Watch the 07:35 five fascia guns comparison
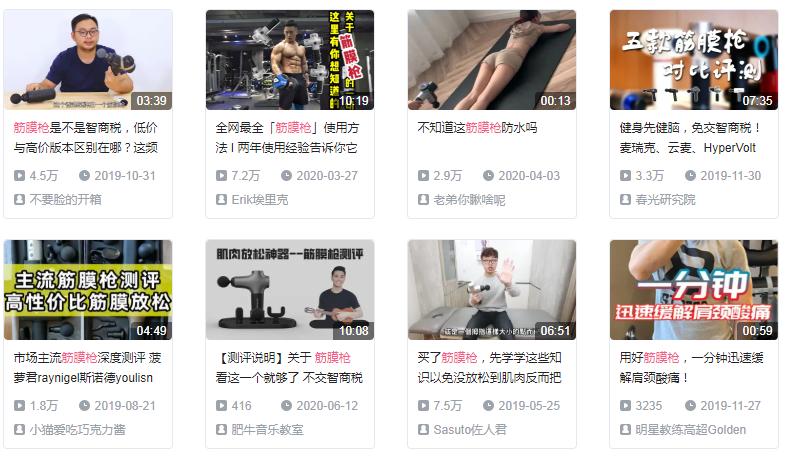The width and height of the screenshot is (790, 457). (x=694, y=60)
